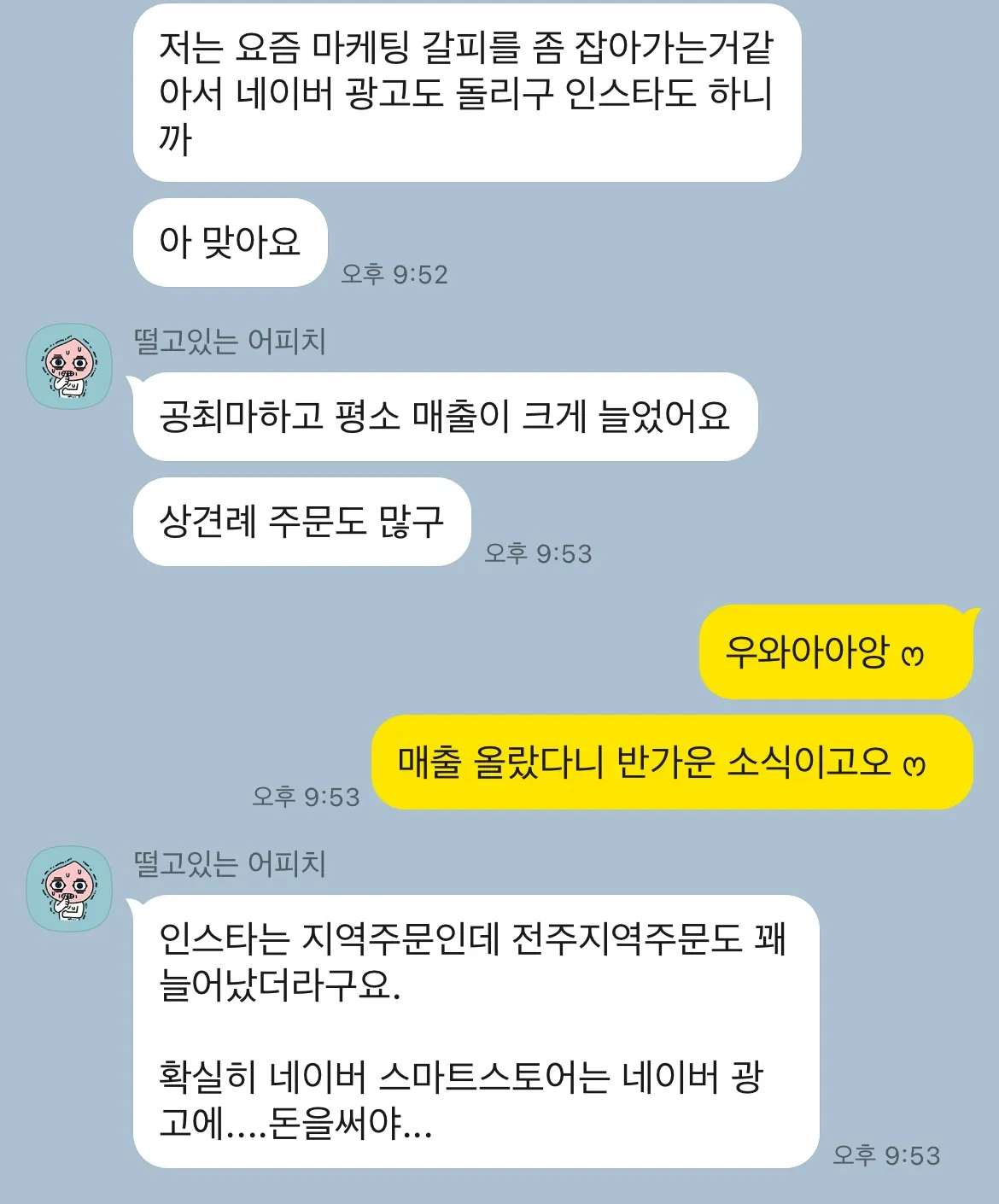Open 떨고있는 어피치 profile picture beside 공최마하고 message
This screenshot has width=999, height=1204.
[69, 366]
